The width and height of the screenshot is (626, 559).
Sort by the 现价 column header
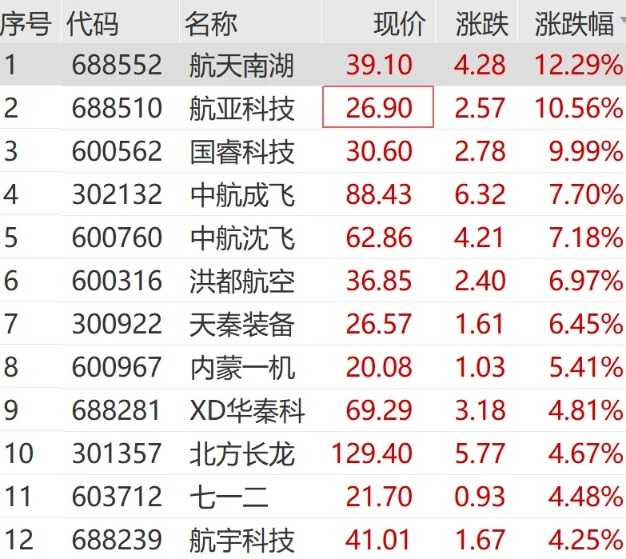pyautogui.click(x=398, y=23)
